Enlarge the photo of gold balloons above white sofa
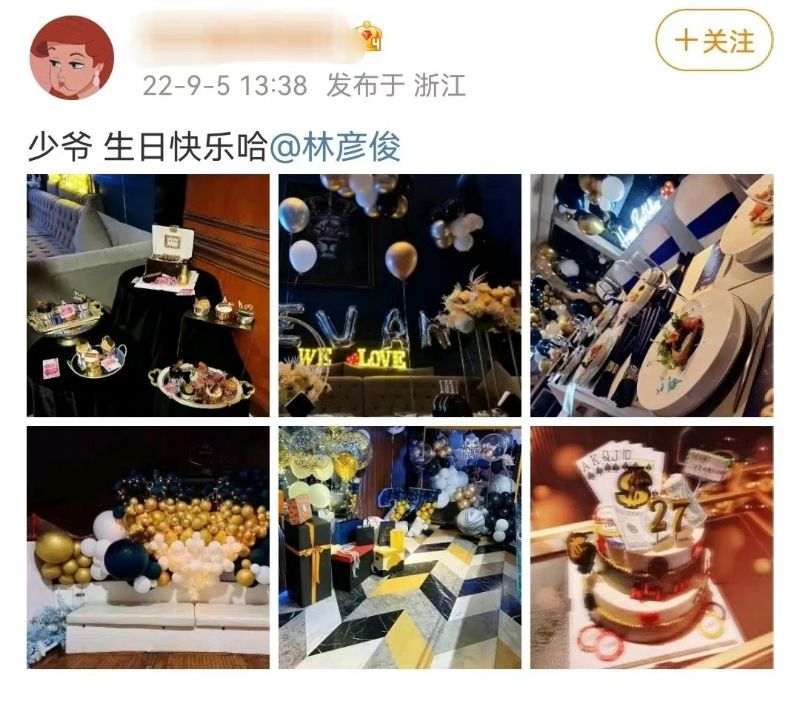This screenshot has width=800, height=704. pyautogui.click(x=148, y=548)
